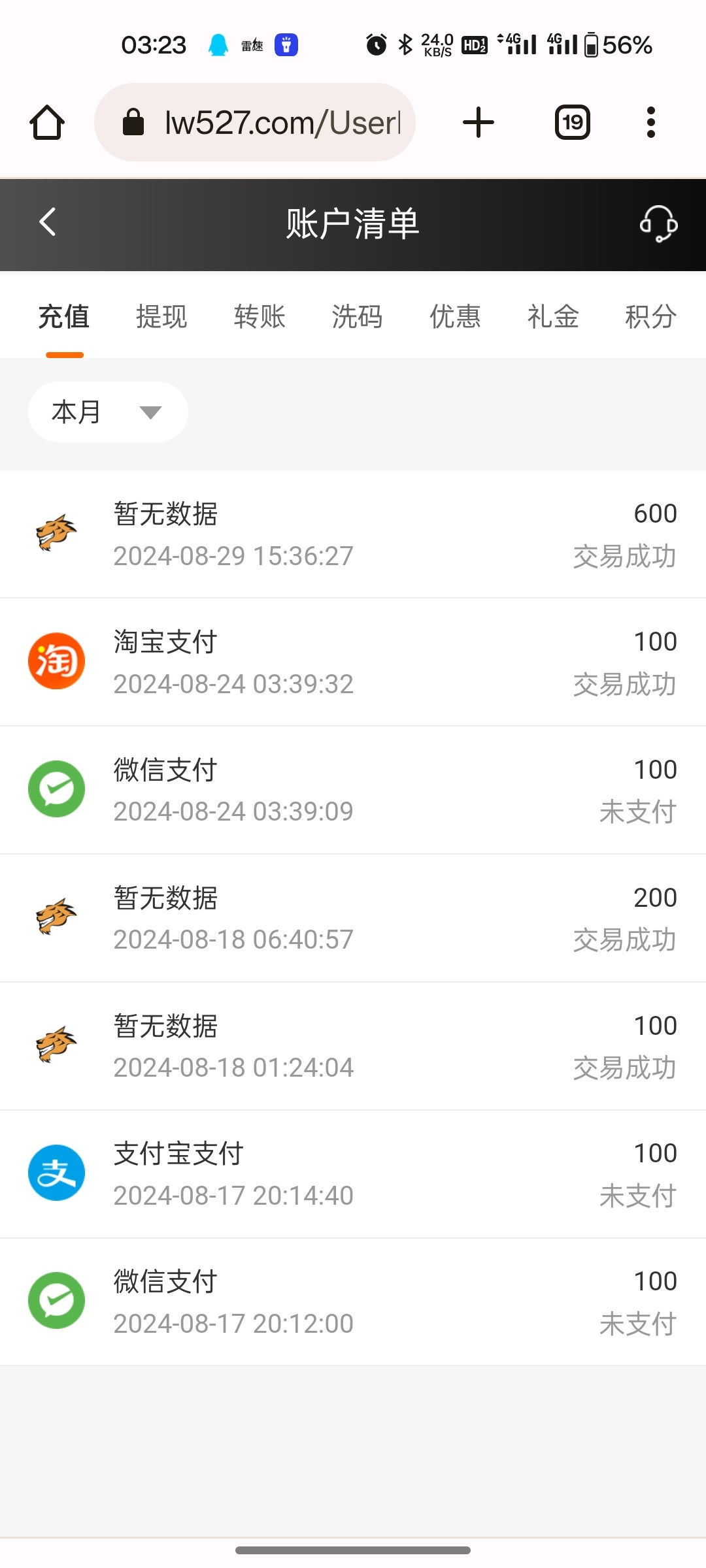Open a new browser tab with plus icon
The image size is (706, 1568).
(x=478, y=122)
